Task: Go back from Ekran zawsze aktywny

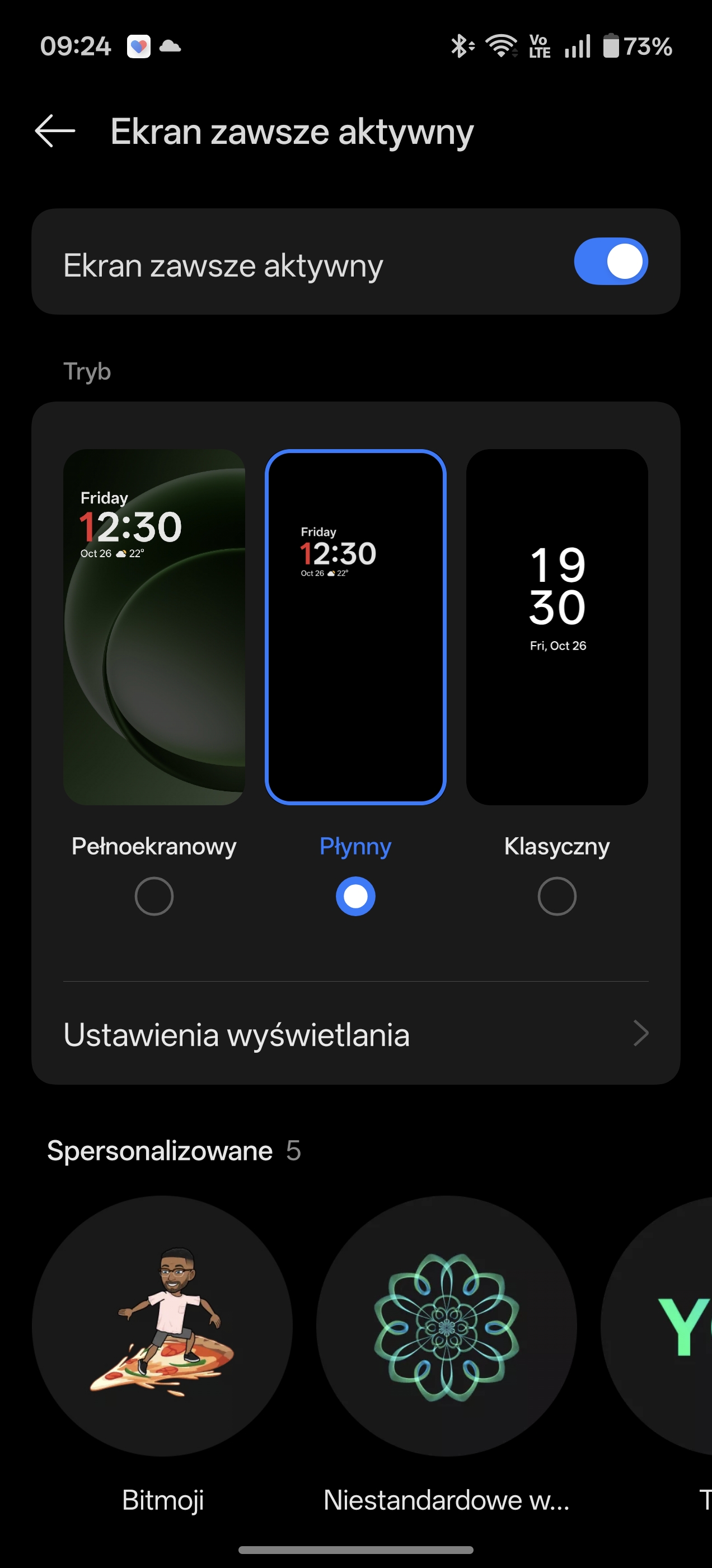Action: click(x=55, y=131)
